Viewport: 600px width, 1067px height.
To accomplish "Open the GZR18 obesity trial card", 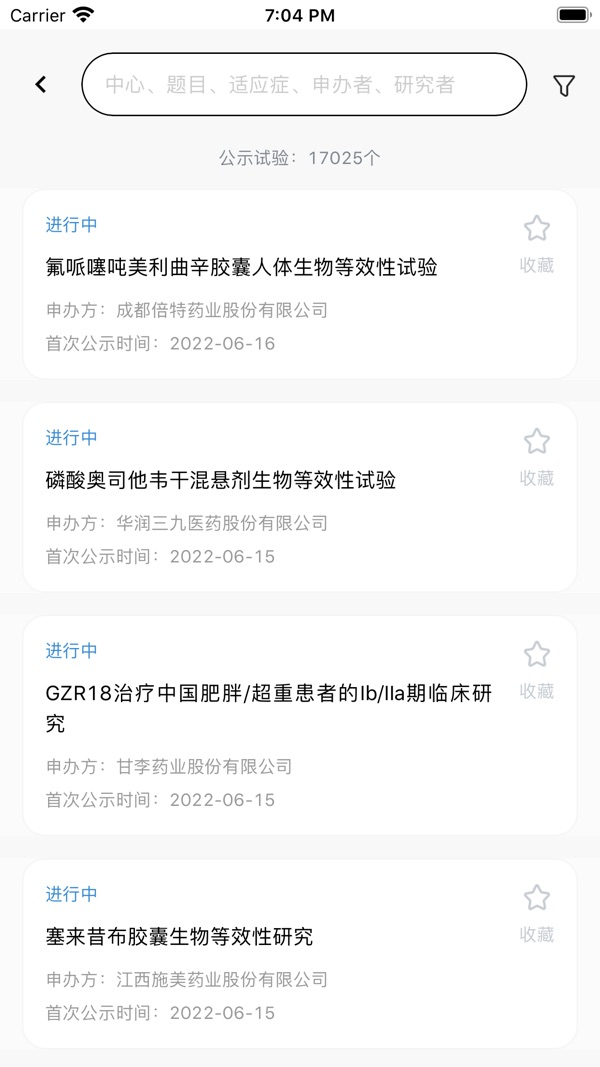I will (300, 725).
